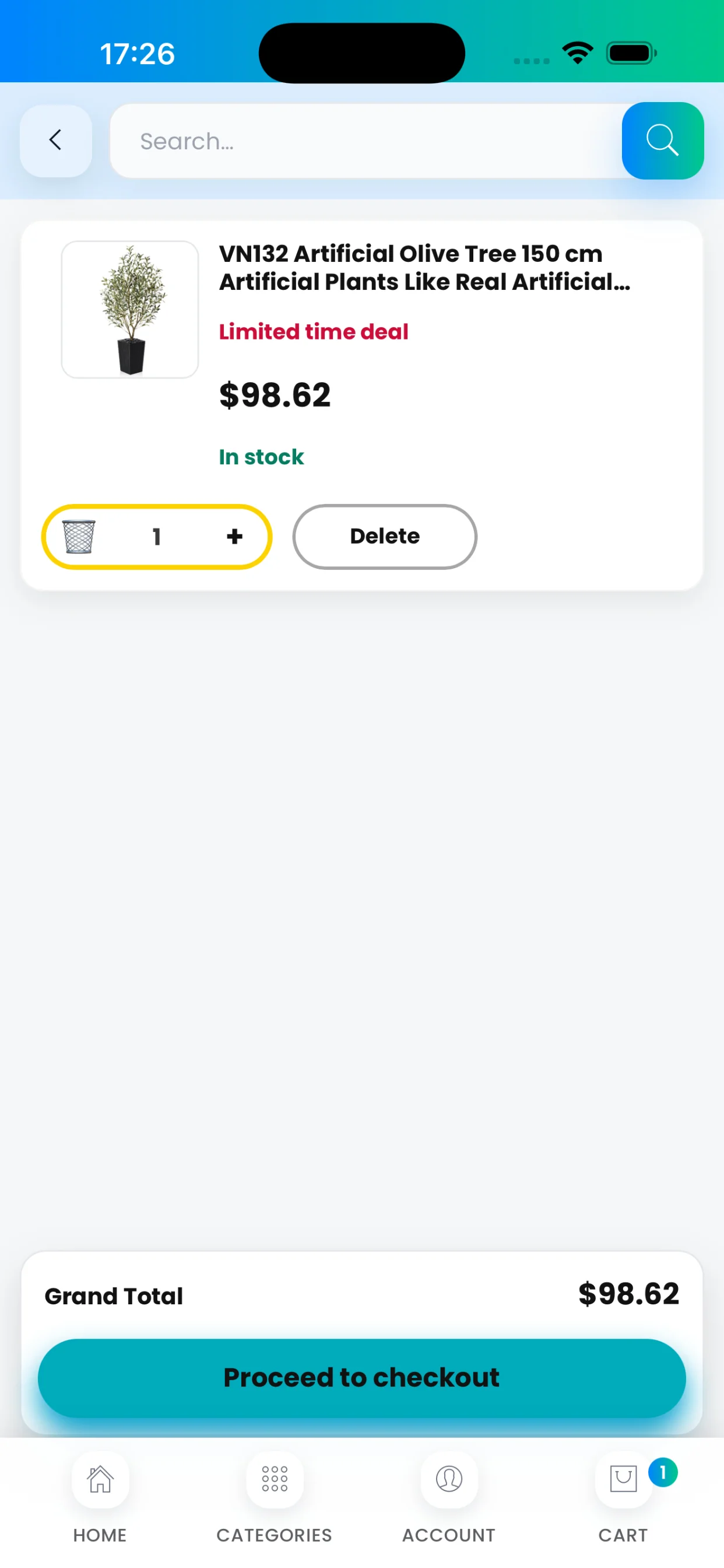The height and width of the screenshot is (1568, 724).
Task: Proceed to checkout
Action: coord(361,1377)
